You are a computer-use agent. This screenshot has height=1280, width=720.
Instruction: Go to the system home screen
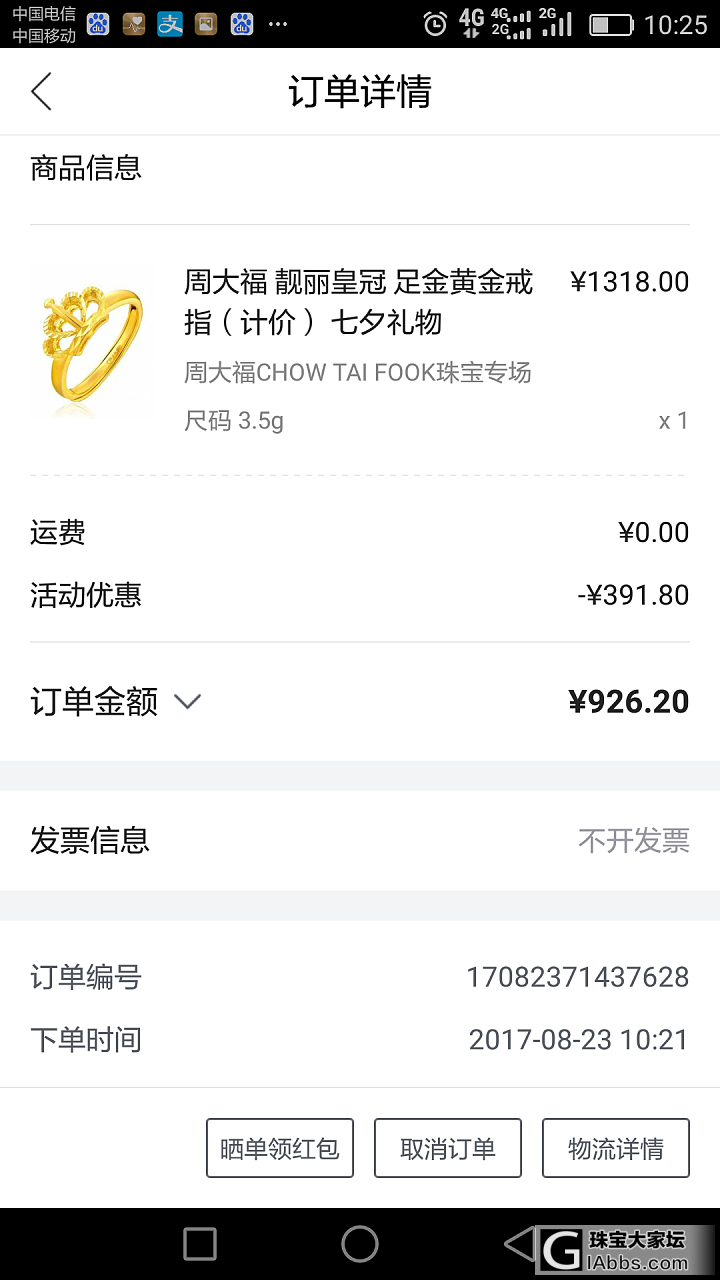point(360,1244)
